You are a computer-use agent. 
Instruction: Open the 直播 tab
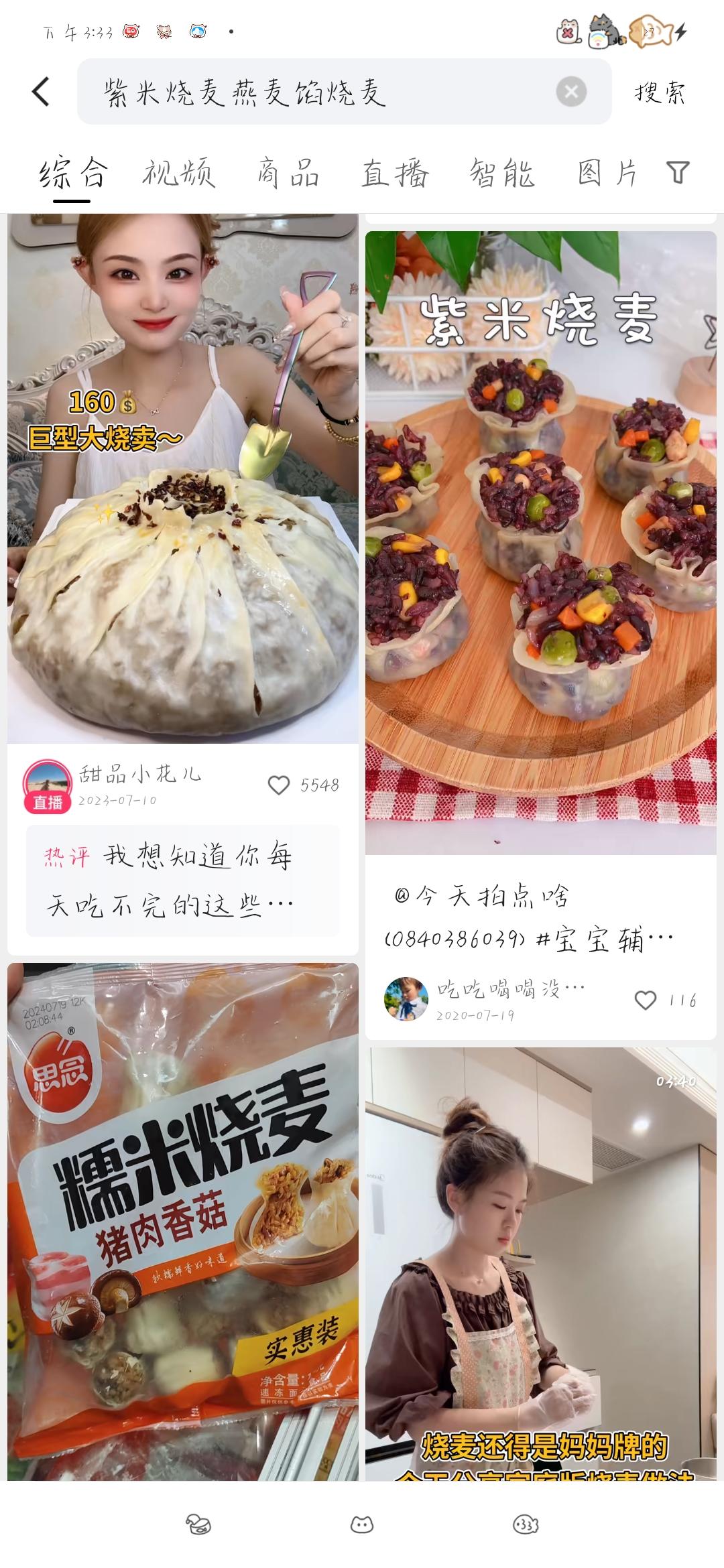point(395,173)
